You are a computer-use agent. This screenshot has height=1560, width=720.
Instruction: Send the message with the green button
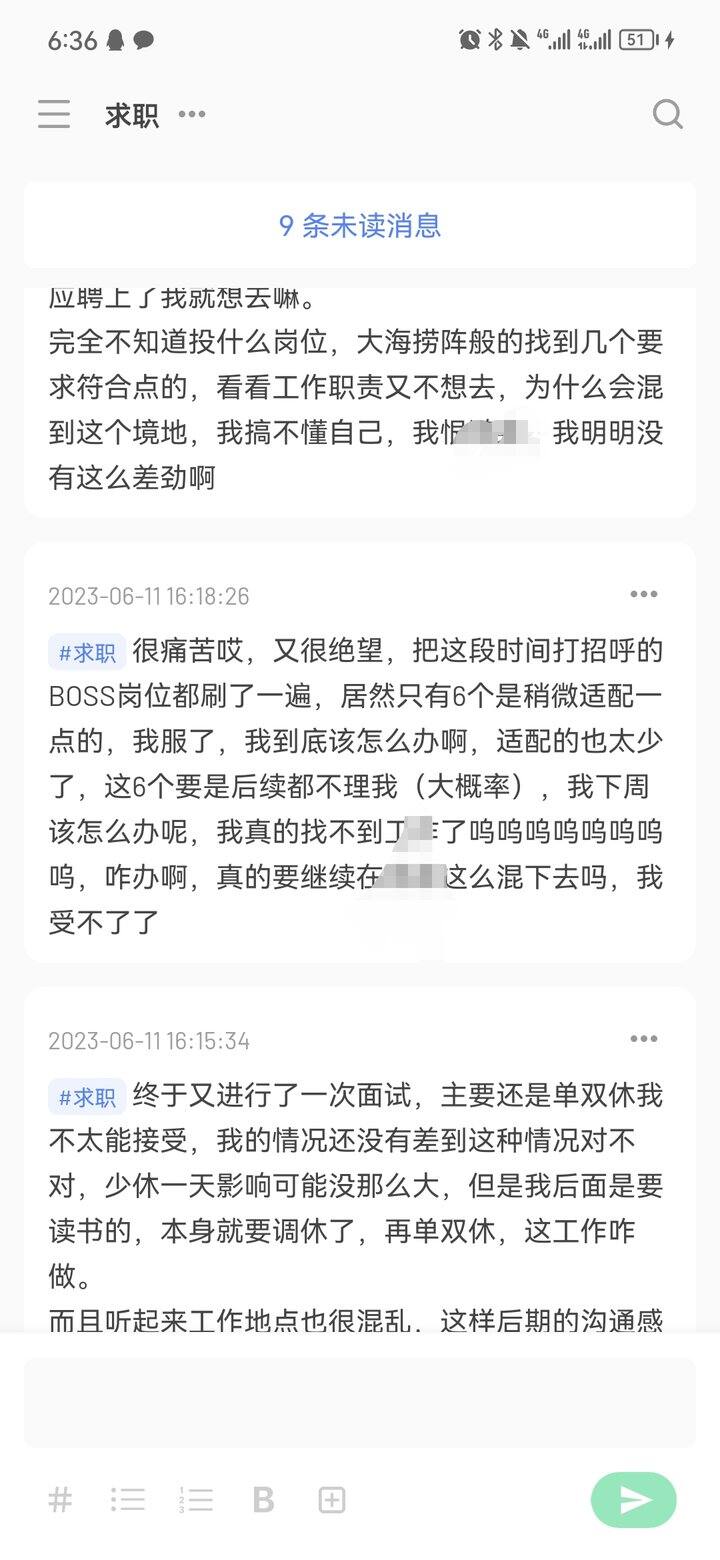tap(634, 1499)
